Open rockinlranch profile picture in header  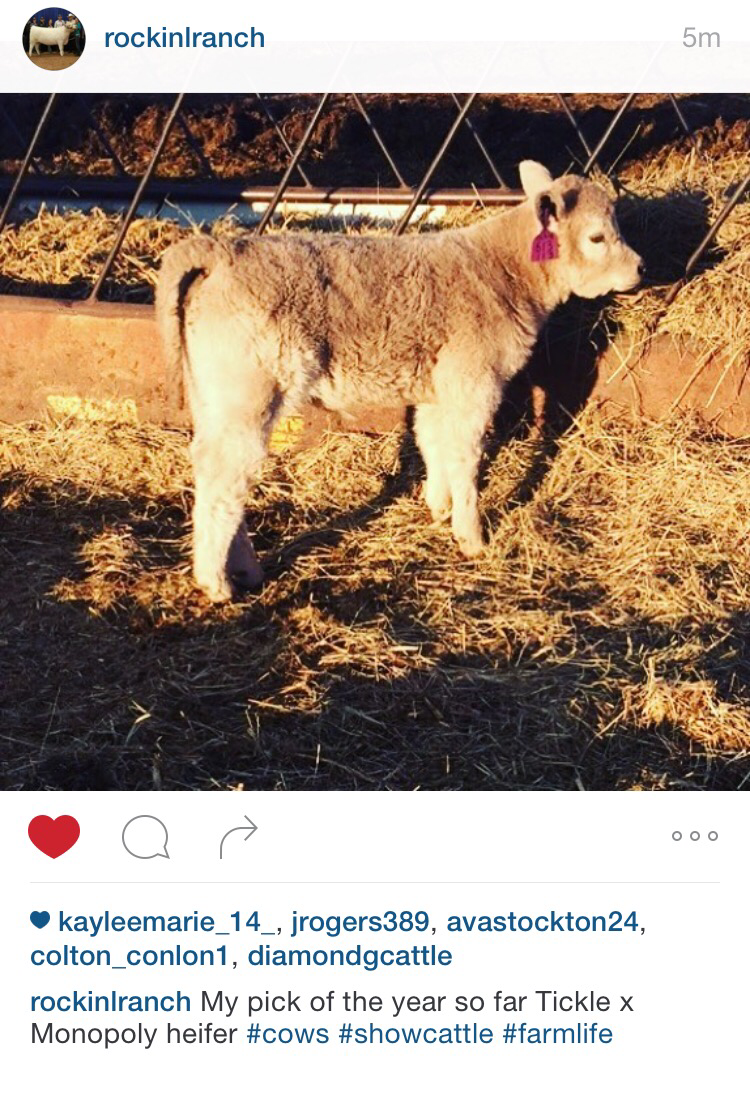coord(54,39)
